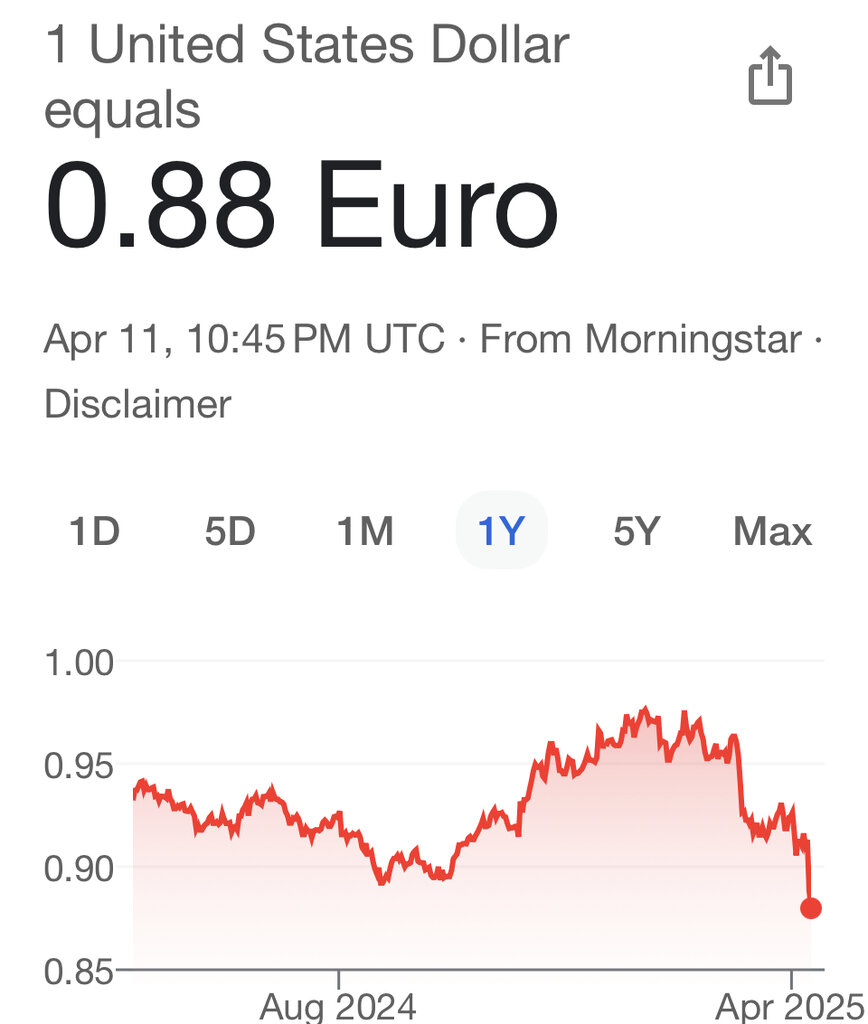The image size is (868, 1024).
Task: Open the Disclaimer link
Action: pyautogui.click(x=138, y=404)
